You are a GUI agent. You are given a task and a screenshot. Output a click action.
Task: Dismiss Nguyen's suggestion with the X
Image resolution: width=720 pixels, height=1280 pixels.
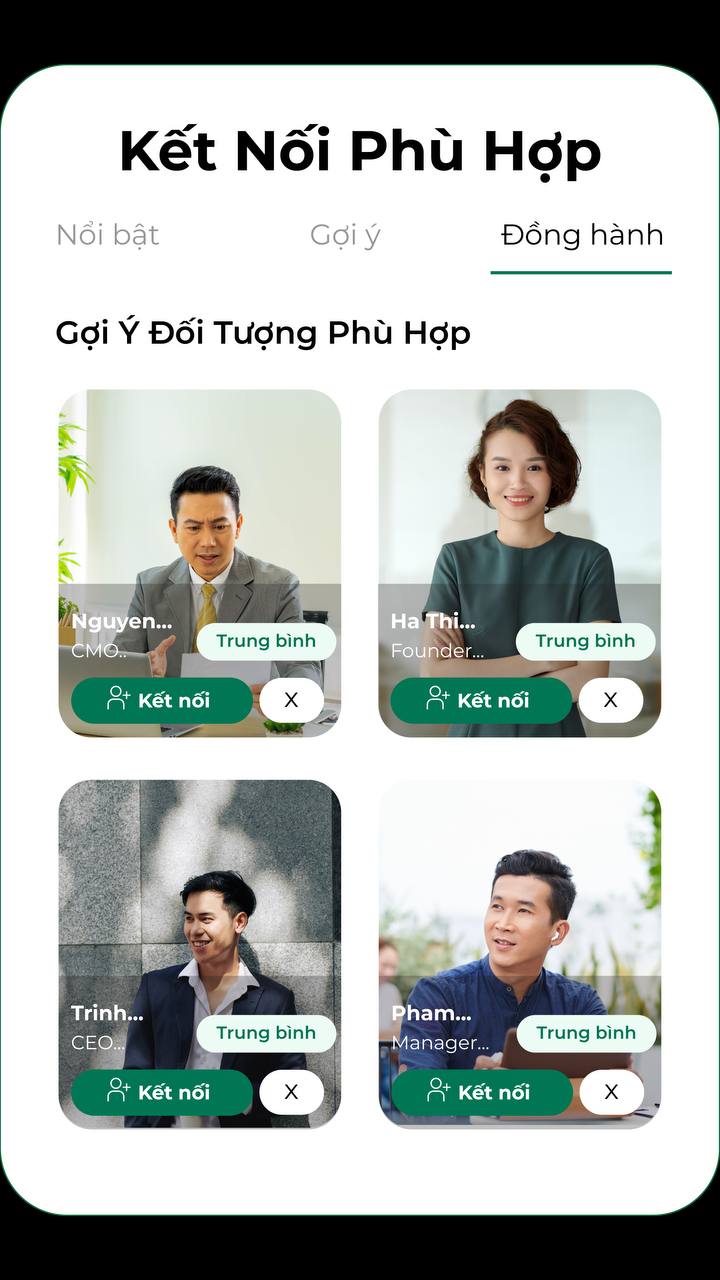click(291, 700)
